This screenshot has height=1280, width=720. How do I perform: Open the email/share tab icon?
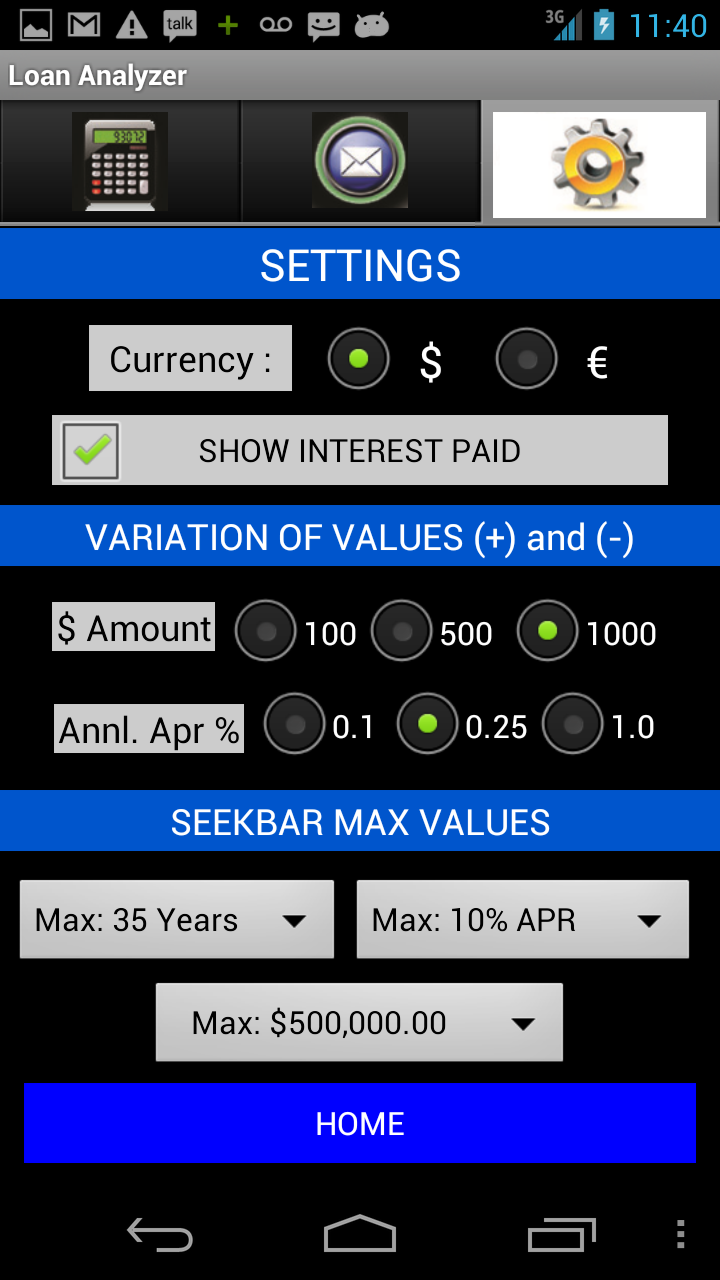point(360,163)
